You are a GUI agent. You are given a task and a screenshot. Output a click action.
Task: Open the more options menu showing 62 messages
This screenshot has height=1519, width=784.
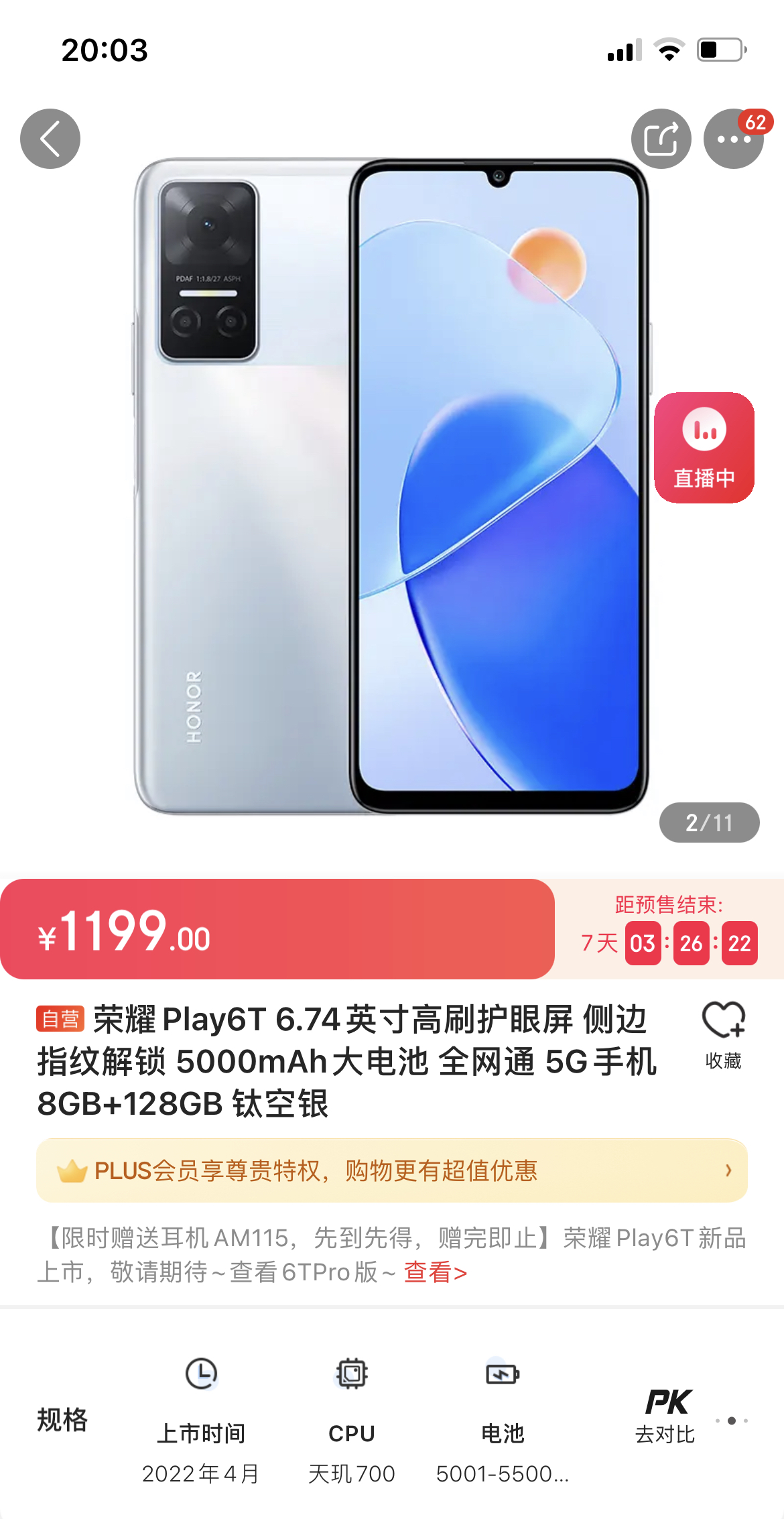tap(732, 139)
